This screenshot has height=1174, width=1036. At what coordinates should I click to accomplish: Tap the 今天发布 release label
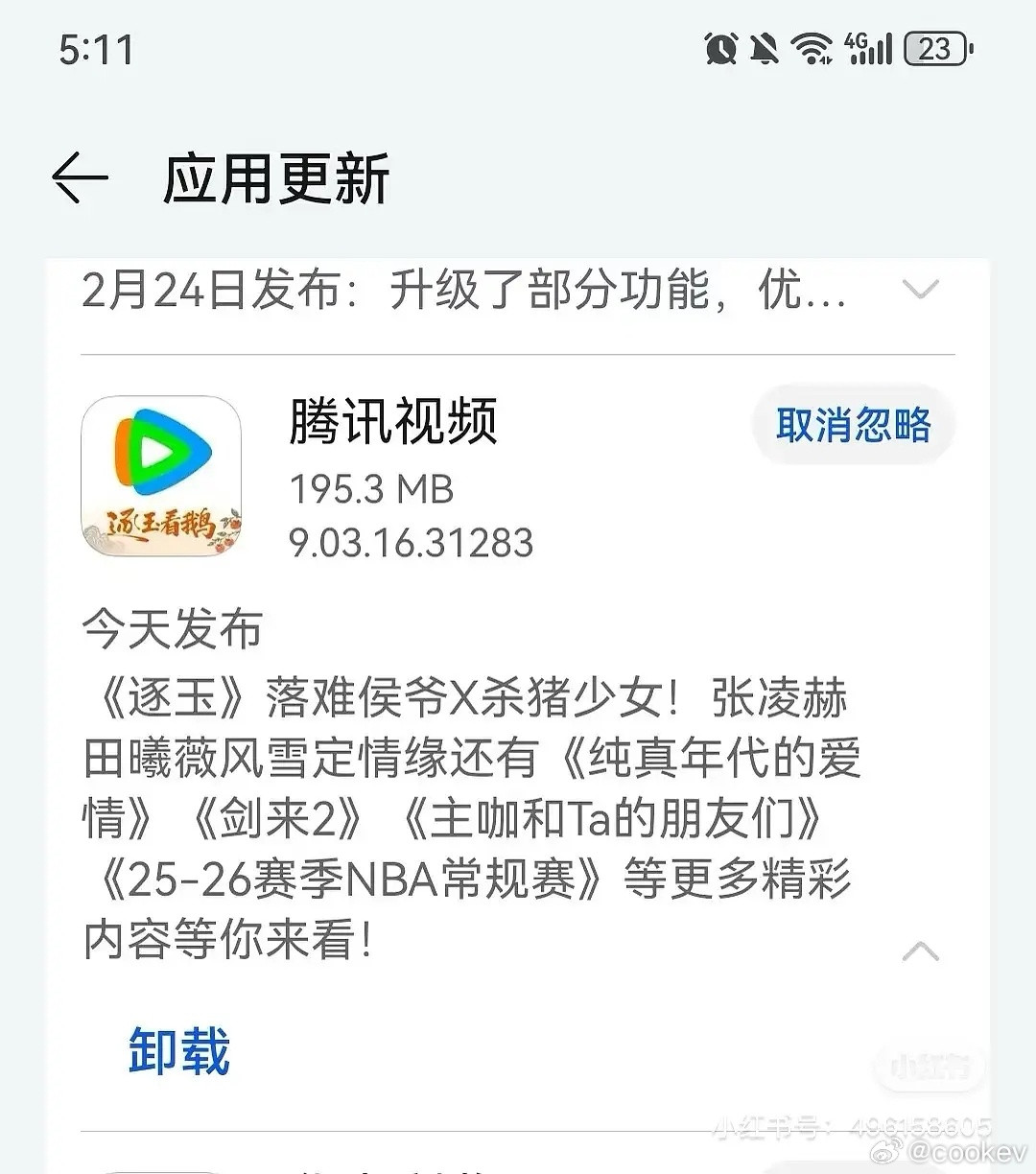[173, 629]
